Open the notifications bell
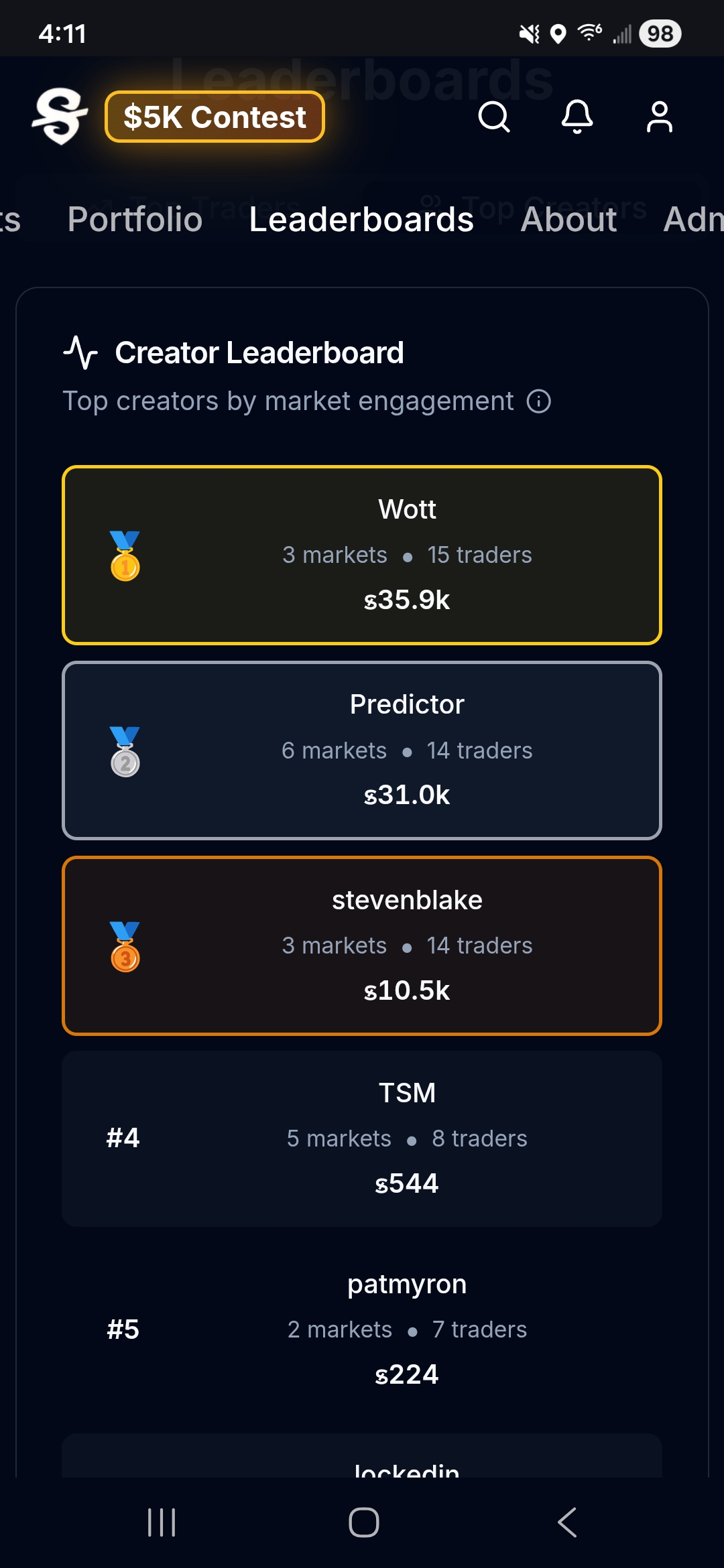This screenshot has height=1568, width=724. [x=577, y=117]
